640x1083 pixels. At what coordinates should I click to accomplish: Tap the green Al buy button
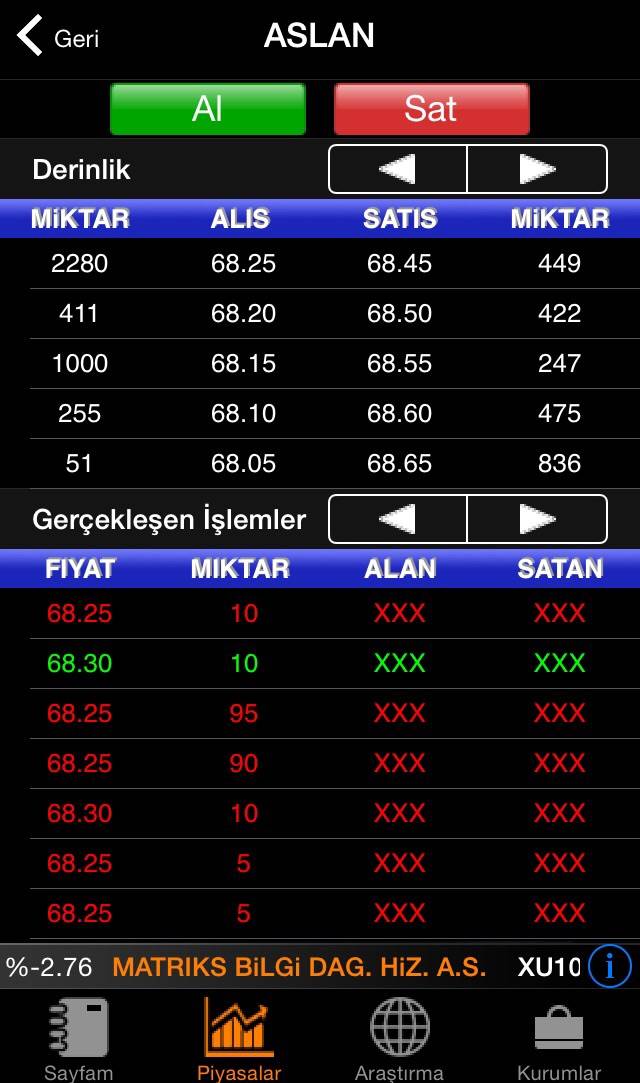tap(208, 108)
